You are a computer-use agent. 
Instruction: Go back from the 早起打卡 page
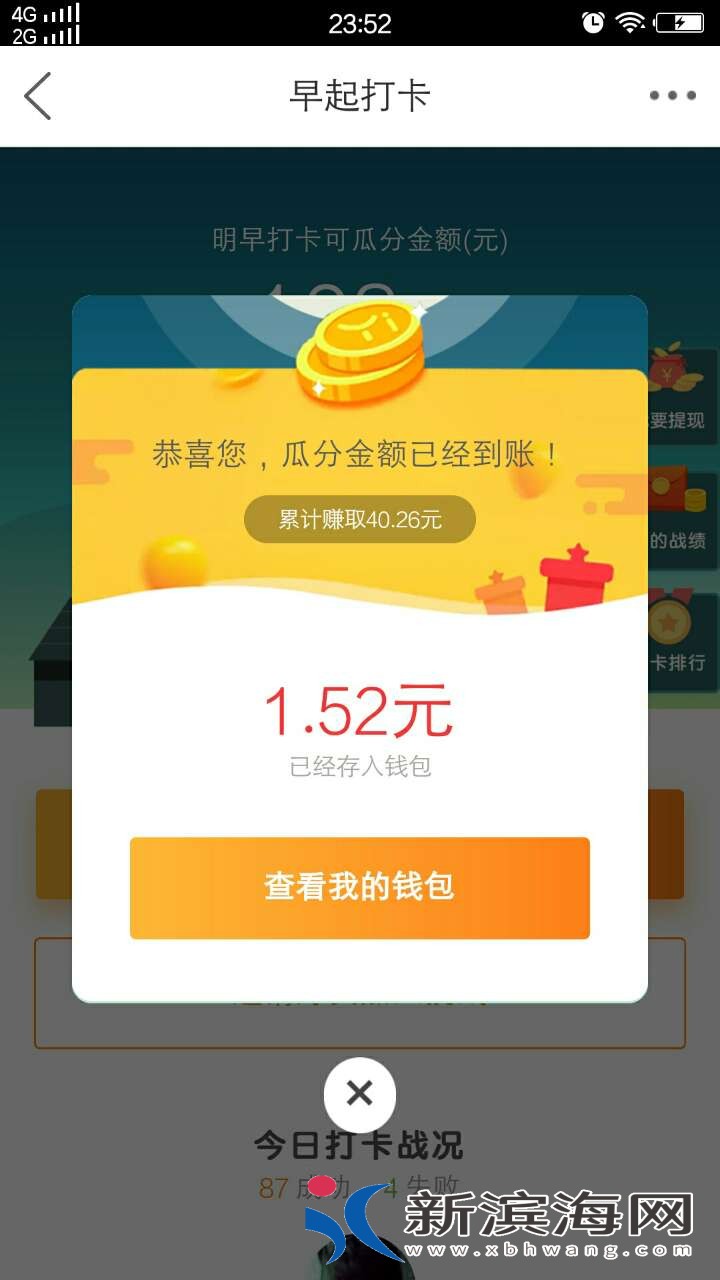coord(38,96)
